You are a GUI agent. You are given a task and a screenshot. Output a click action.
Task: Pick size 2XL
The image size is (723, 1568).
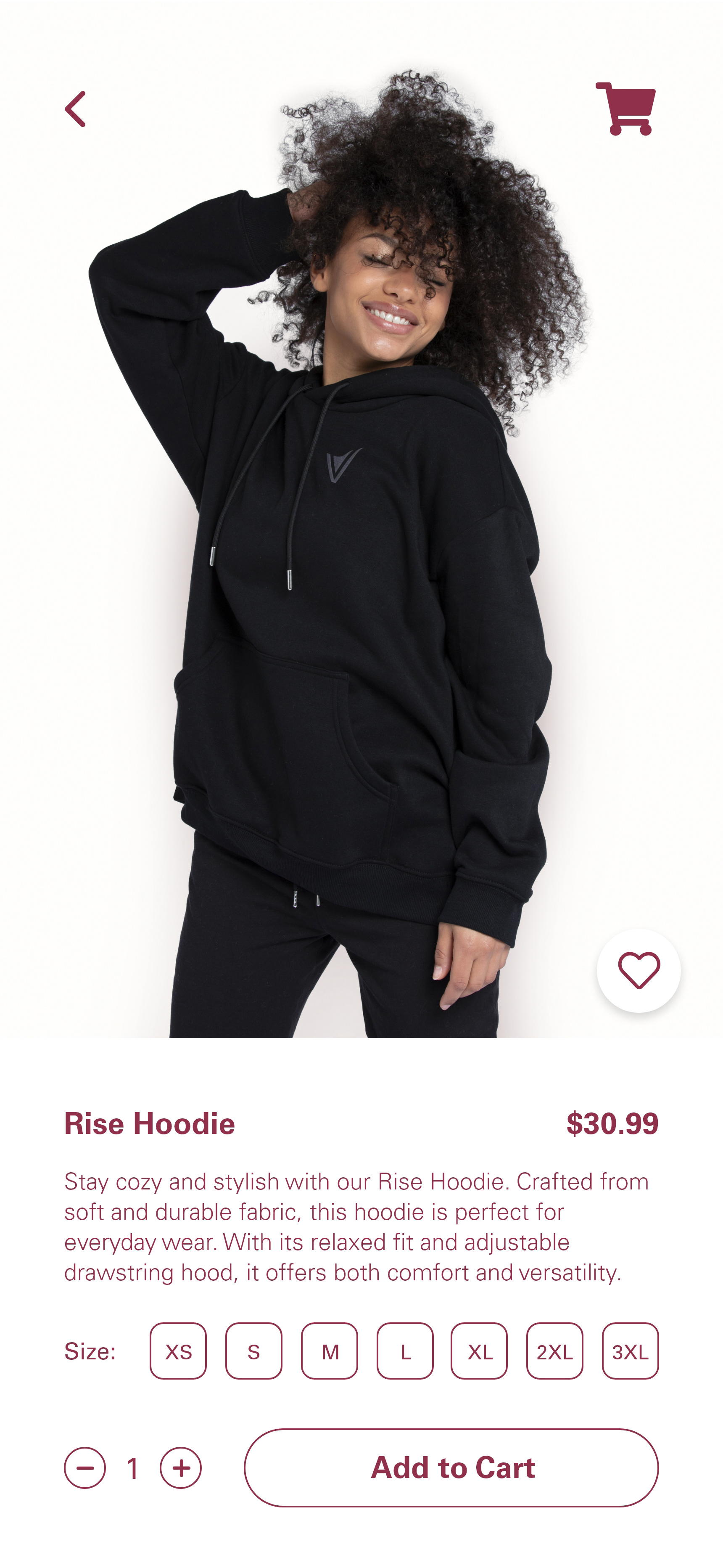coord(554,1351)
